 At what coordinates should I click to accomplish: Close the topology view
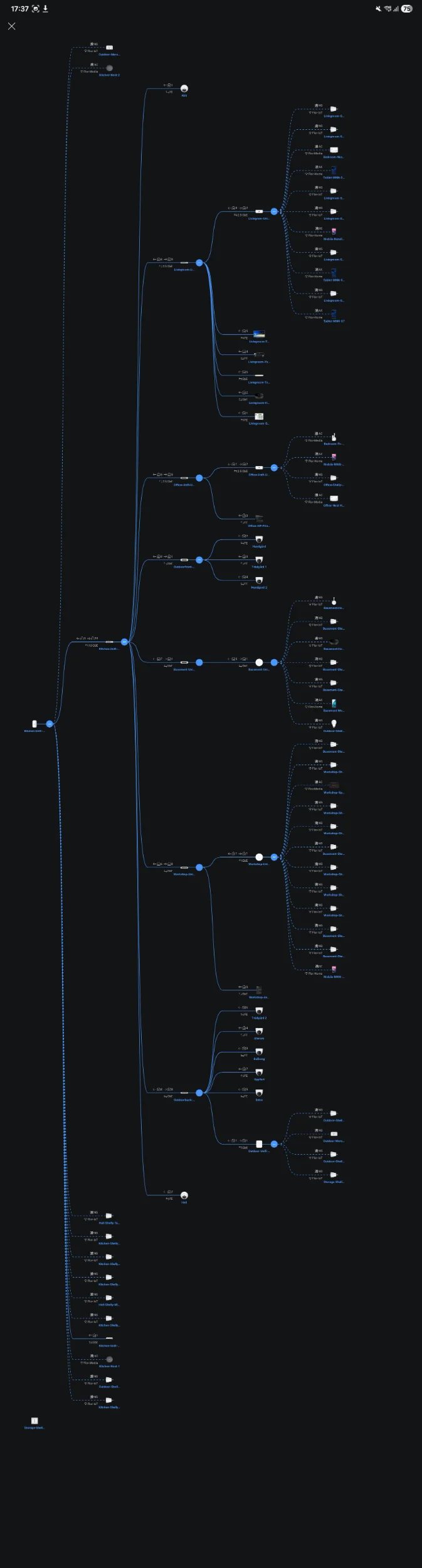click(x=12, y=26)
